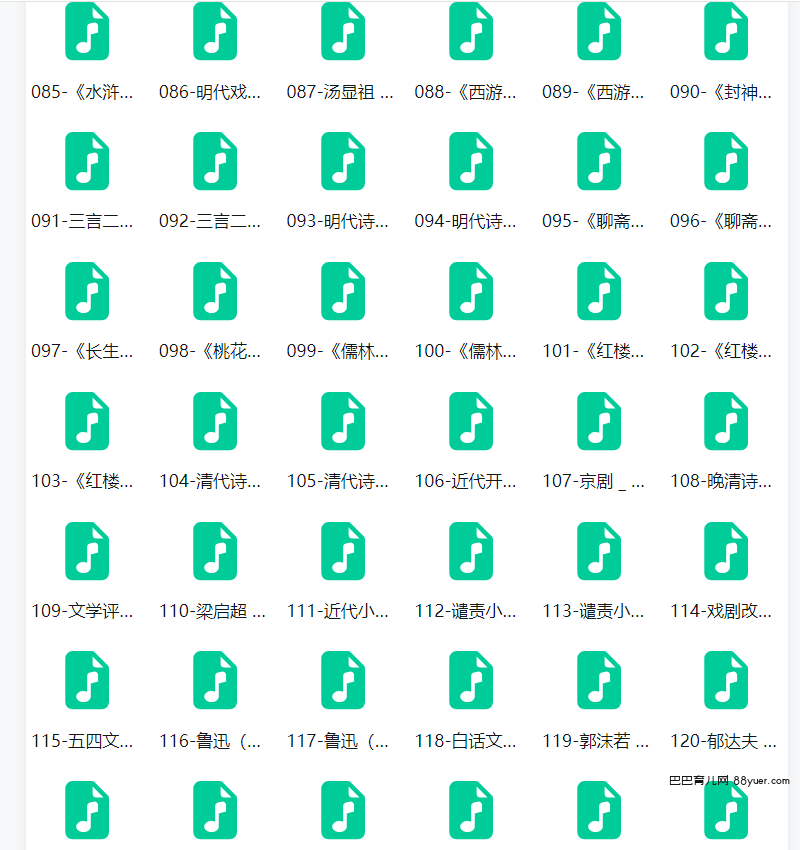Viewport: 800px width, 850px height.
Task: Open audio file 110-梁启超
Action: 215,551
